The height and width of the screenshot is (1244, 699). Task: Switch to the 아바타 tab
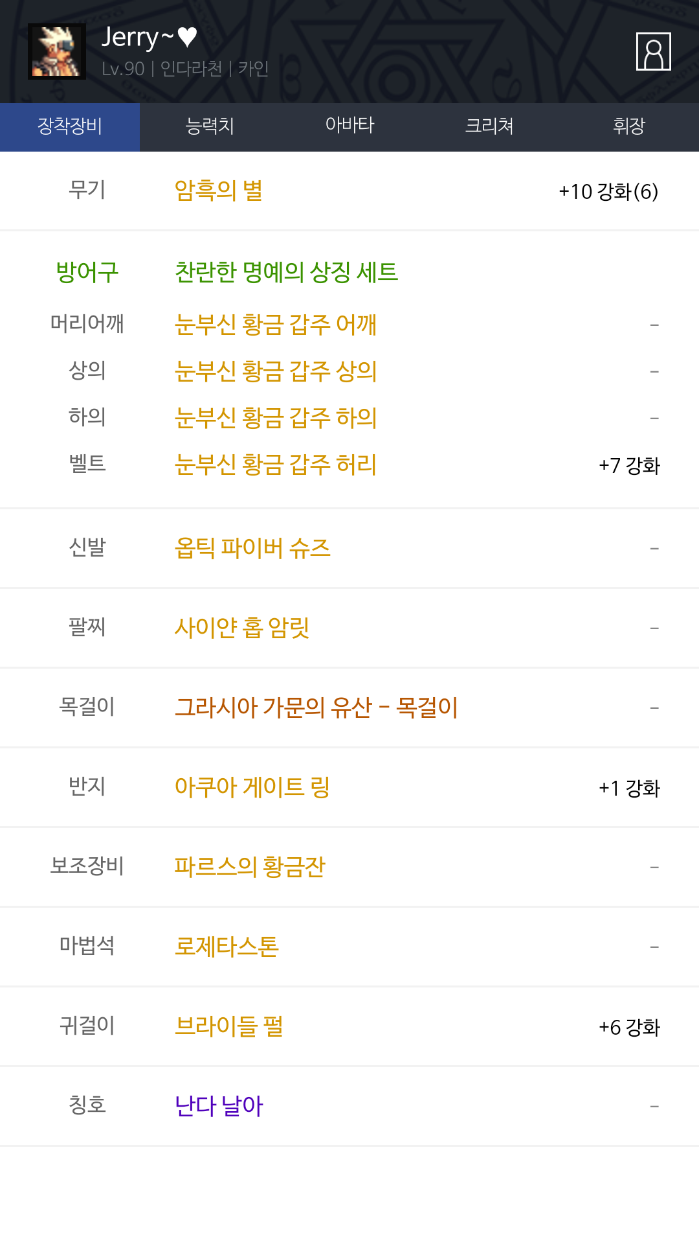349,127
